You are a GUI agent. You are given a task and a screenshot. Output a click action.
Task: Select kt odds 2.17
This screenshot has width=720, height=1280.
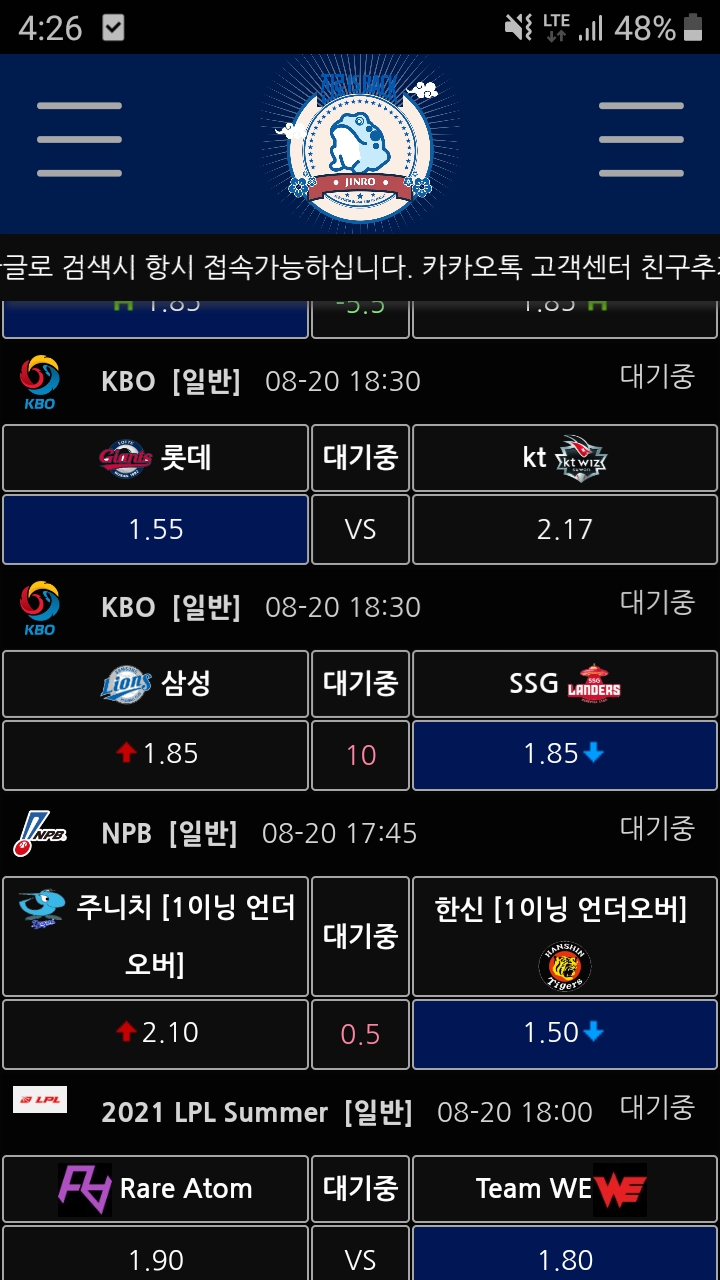[564, 529]
